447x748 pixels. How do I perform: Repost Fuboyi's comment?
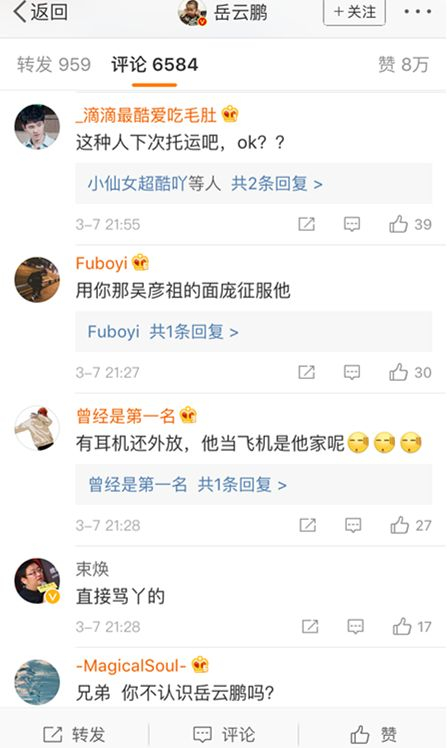click(307, 372)
